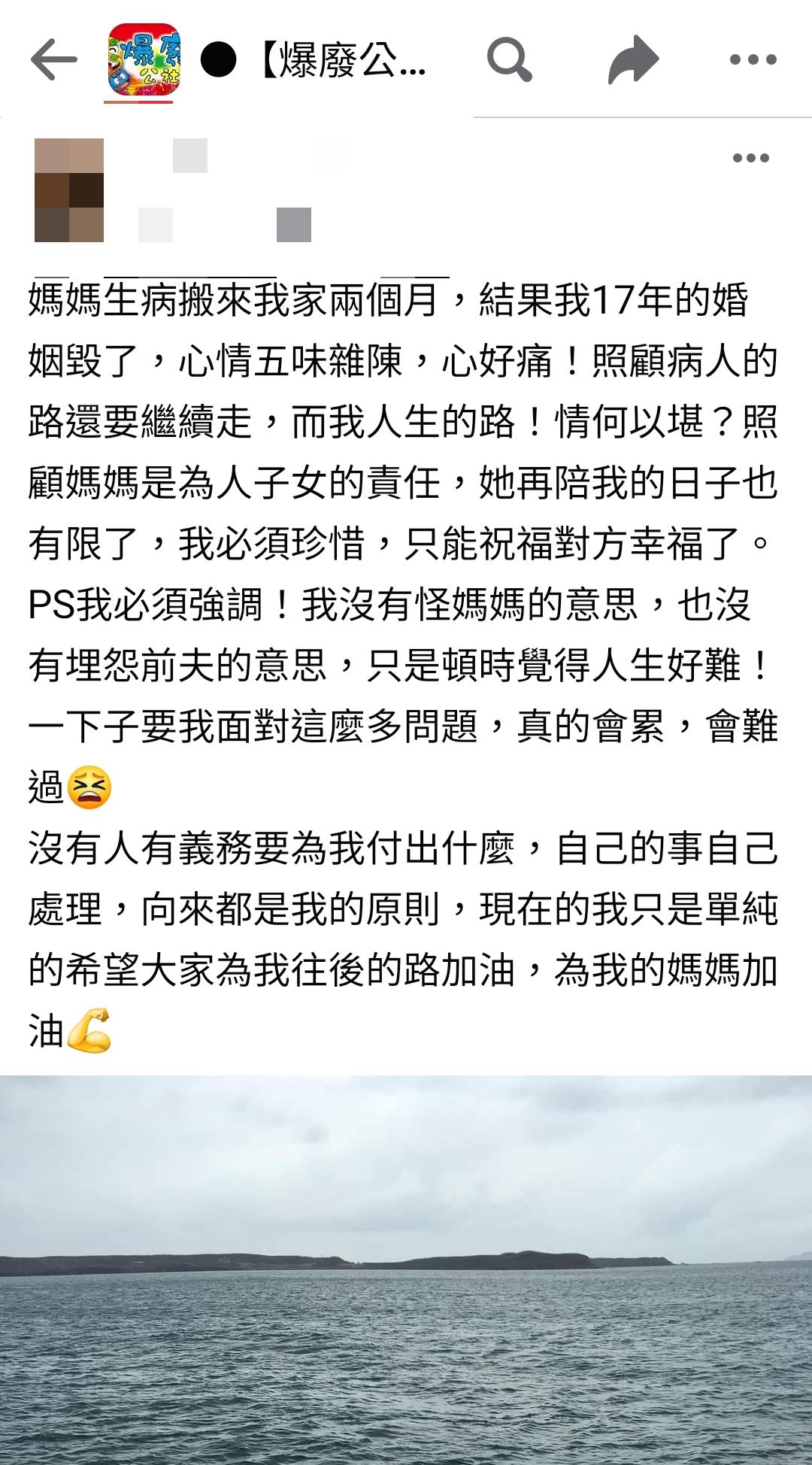Open the 爆廢公社 group avatar

click(x=144, y=59)
